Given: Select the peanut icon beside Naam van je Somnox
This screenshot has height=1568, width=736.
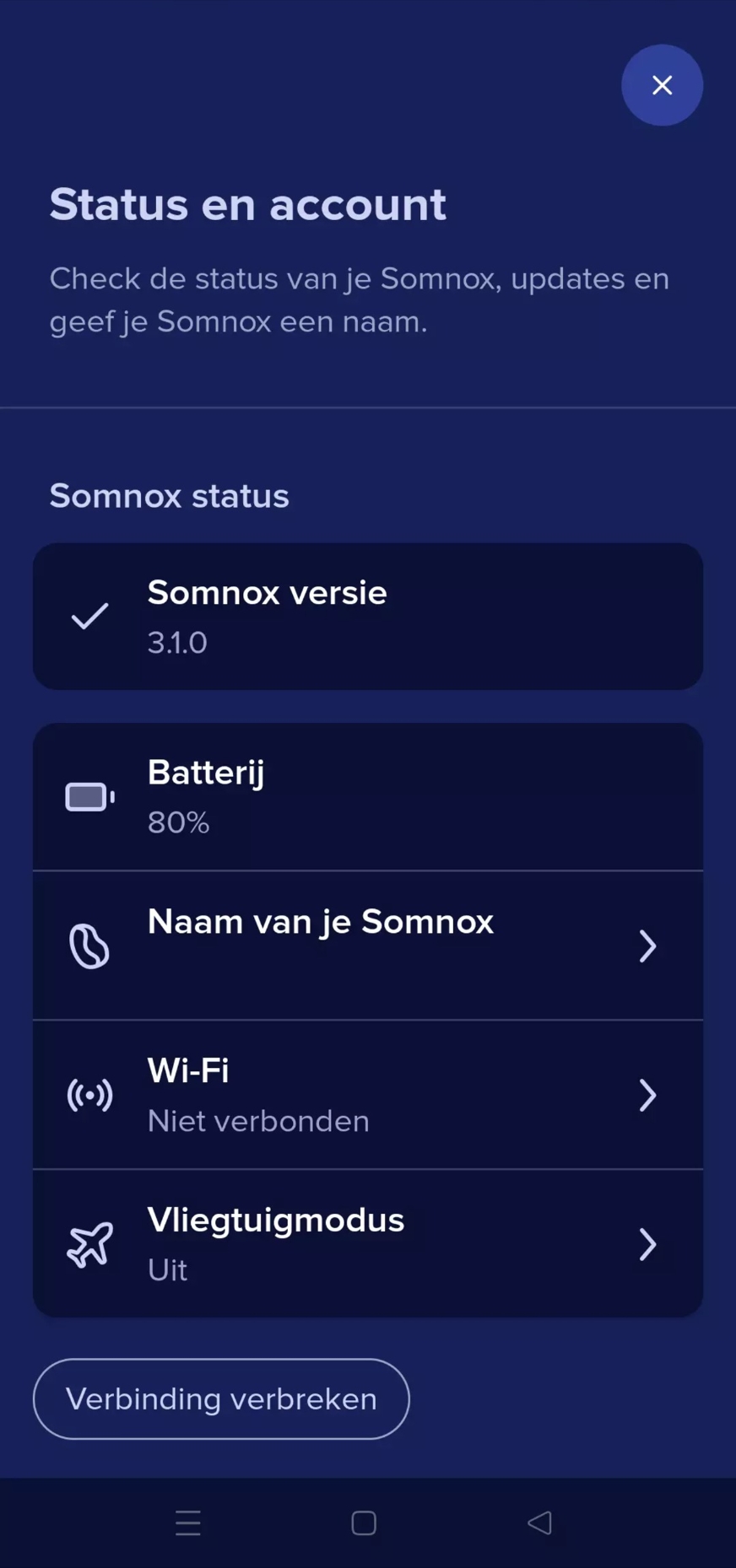Looking at the screenshot, I should point(89,946).
